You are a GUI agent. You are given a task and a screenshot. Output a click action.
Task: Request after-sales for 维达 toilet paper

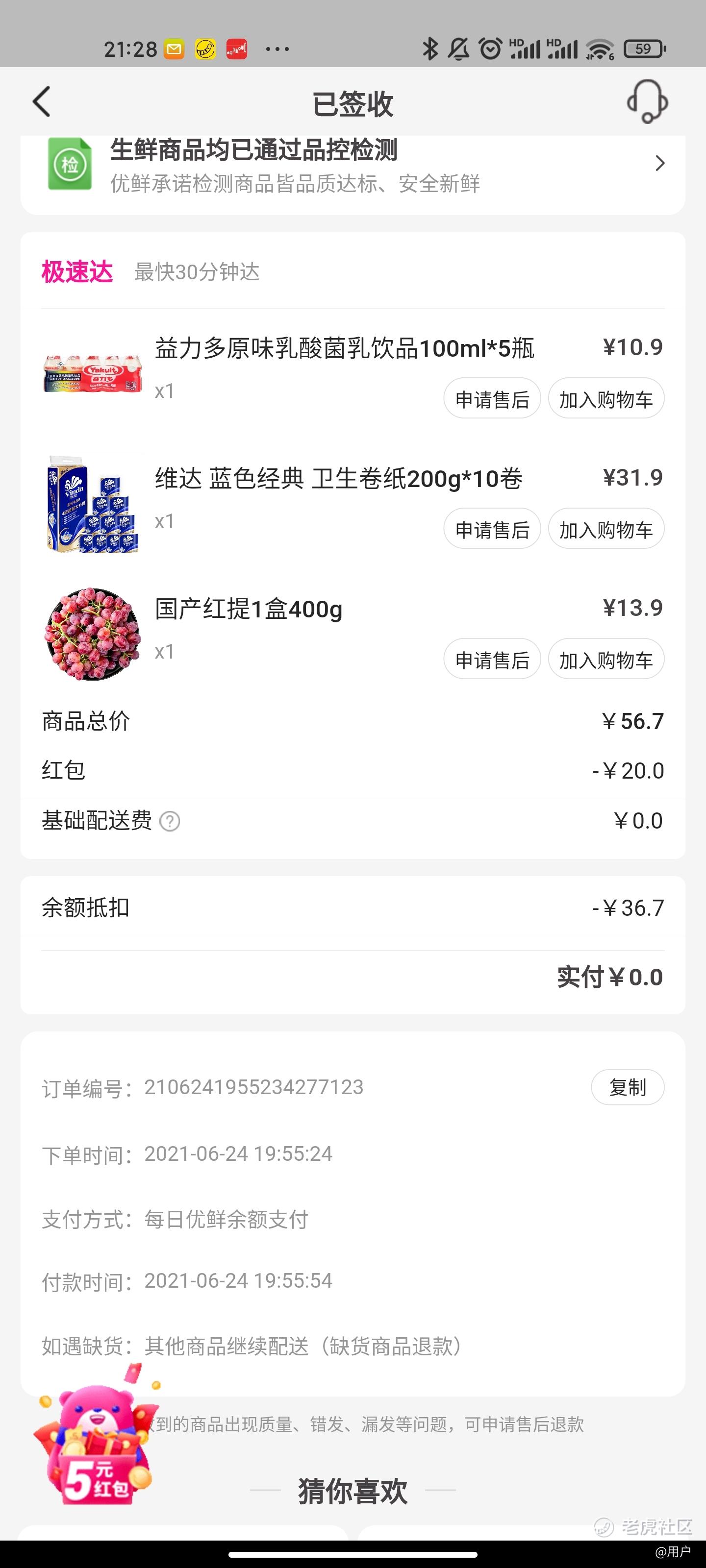tap(492, 530)
